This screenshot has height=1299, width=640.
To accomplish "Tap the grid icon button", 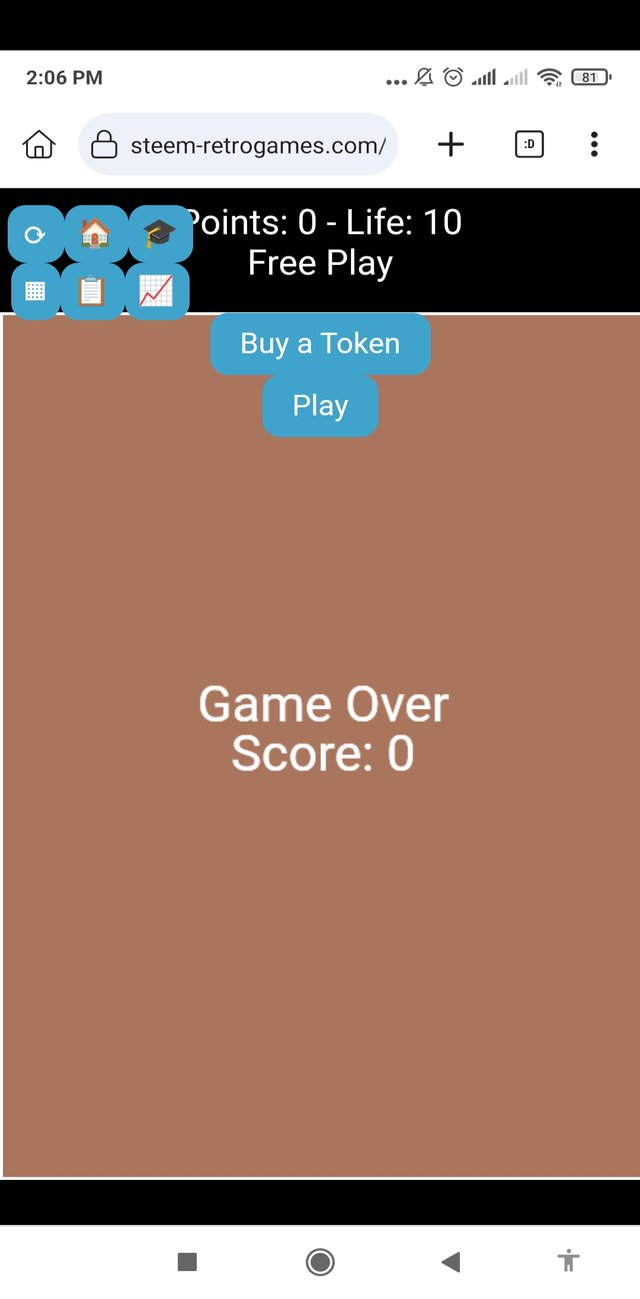I will click(x=35, y=291).
